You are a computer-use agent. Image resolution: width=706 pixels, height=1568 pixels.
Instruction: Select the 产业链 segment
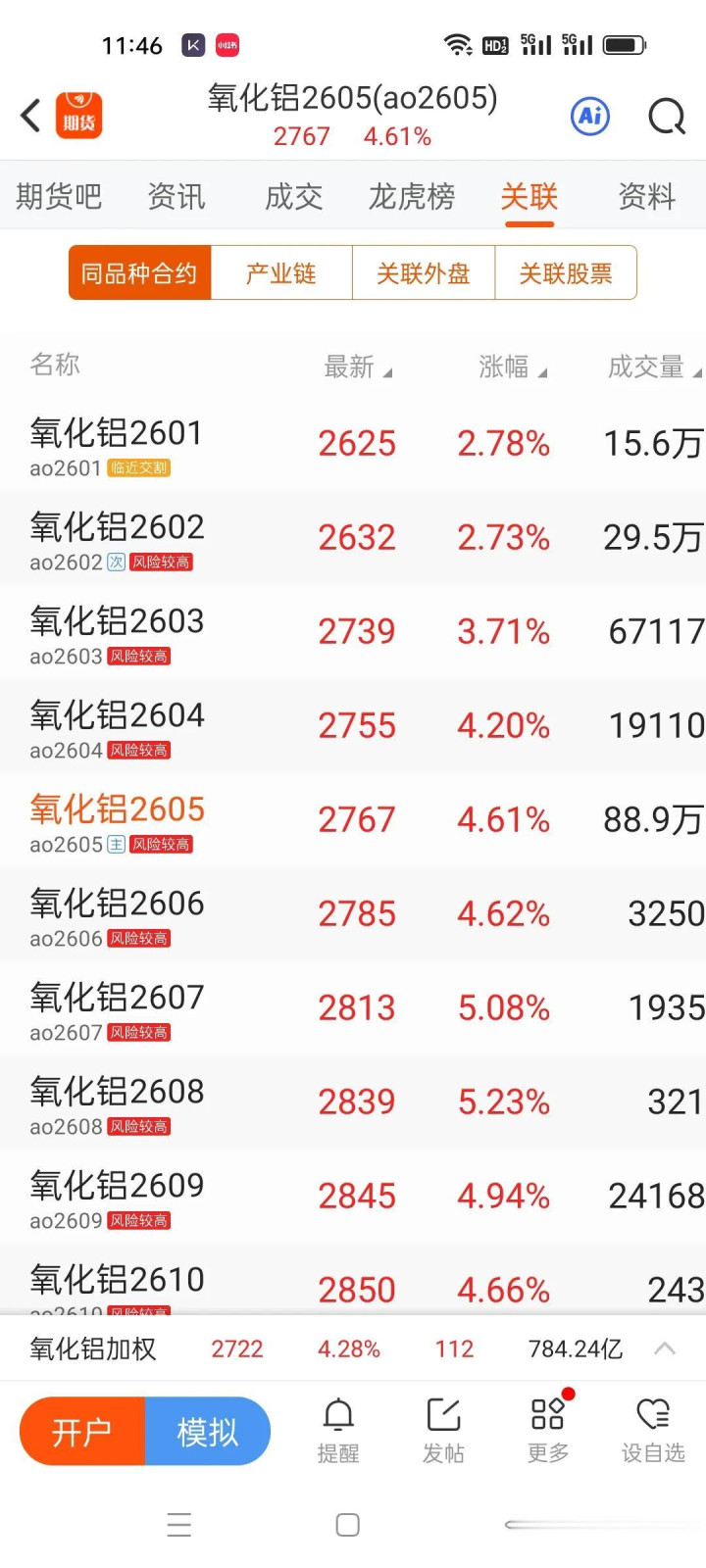click(281, 273)
